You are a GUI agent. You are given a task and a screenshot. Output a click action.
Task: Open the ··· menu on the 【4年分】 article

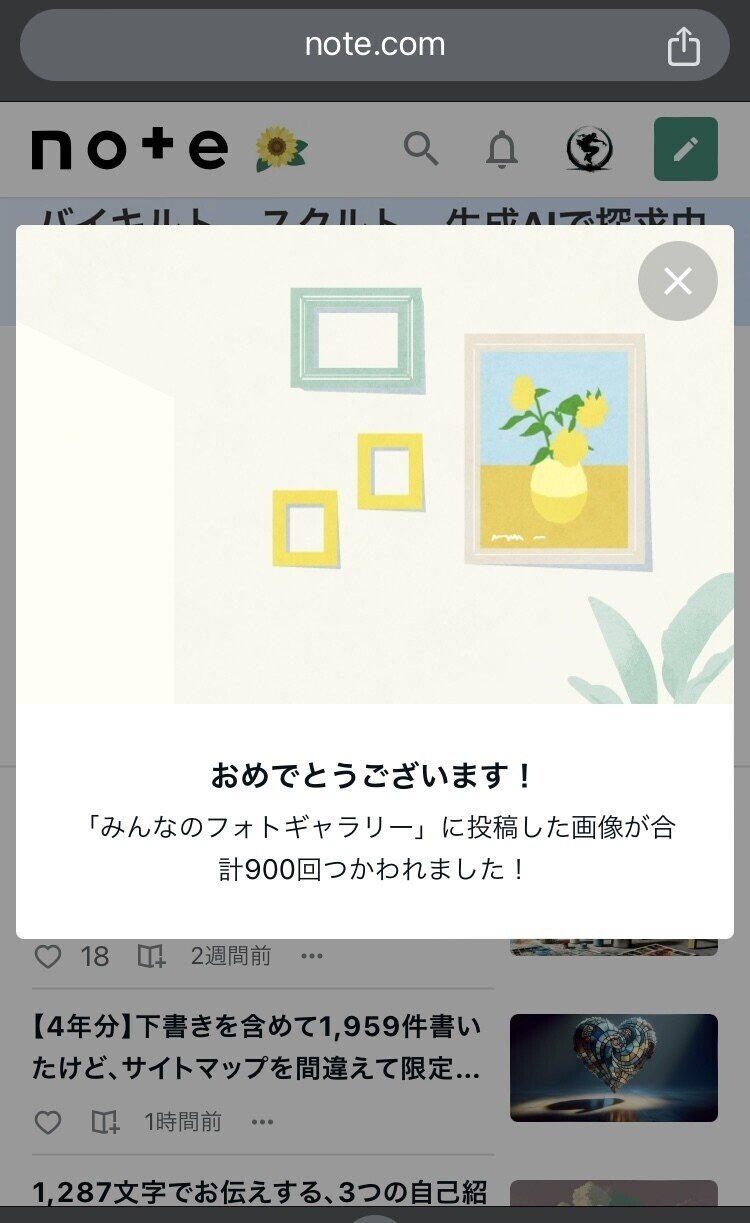tap(262, 1121)
